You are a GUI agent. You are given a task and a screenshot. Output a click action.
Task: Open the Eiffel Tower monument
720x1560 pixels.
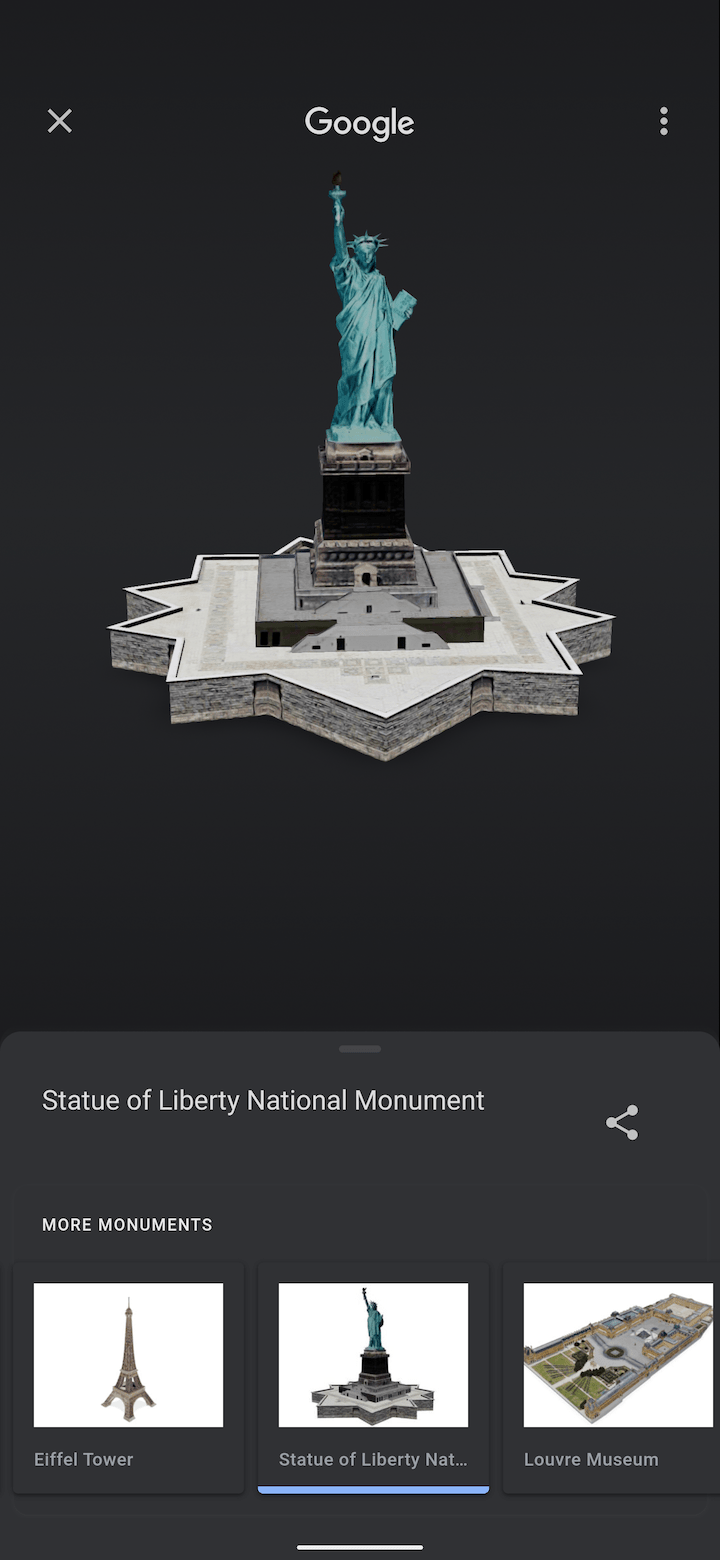click(128, 1375)
